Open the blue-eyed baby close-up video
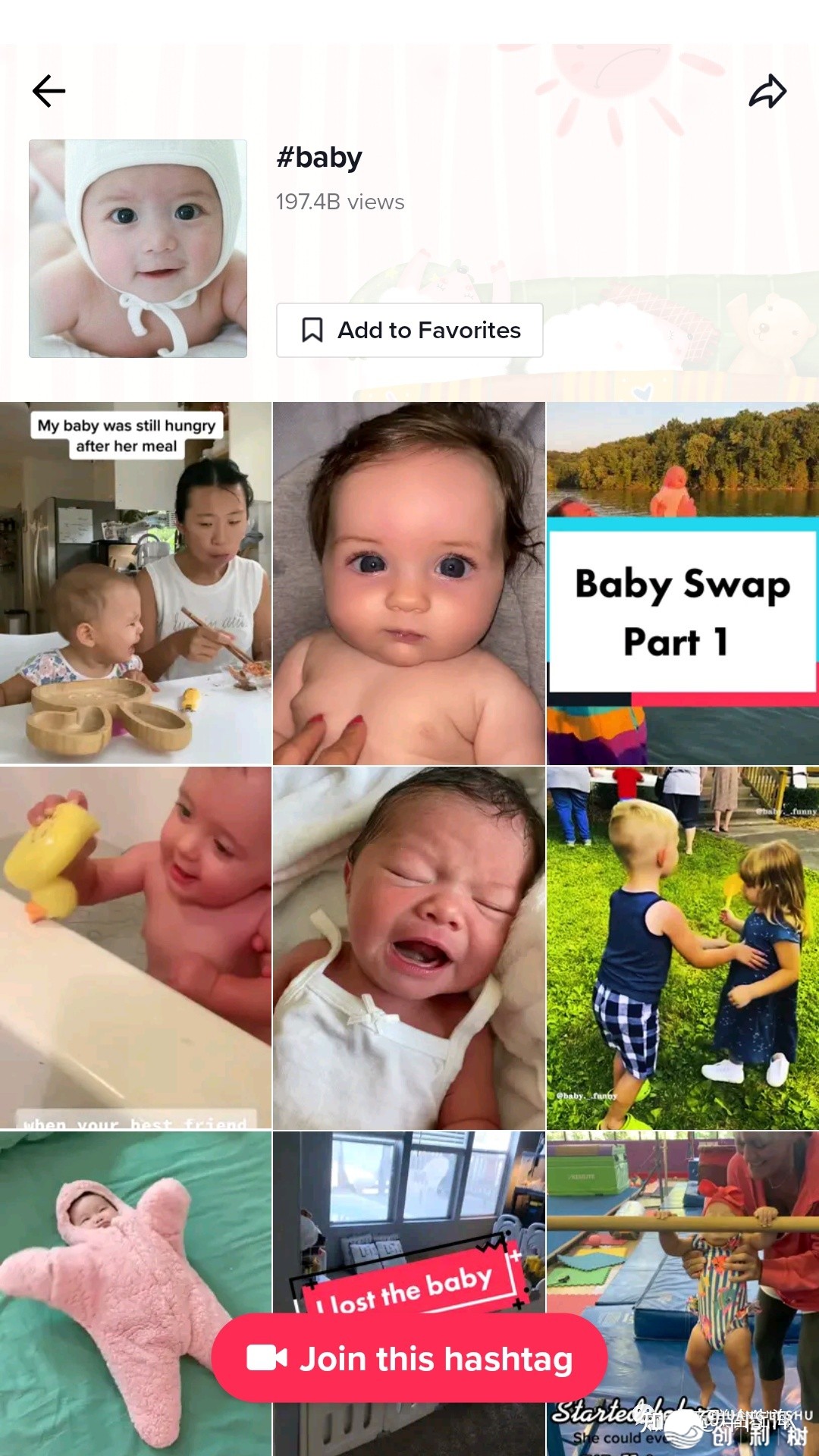Viewport: 819px width, 1456px height. point(409,584)
